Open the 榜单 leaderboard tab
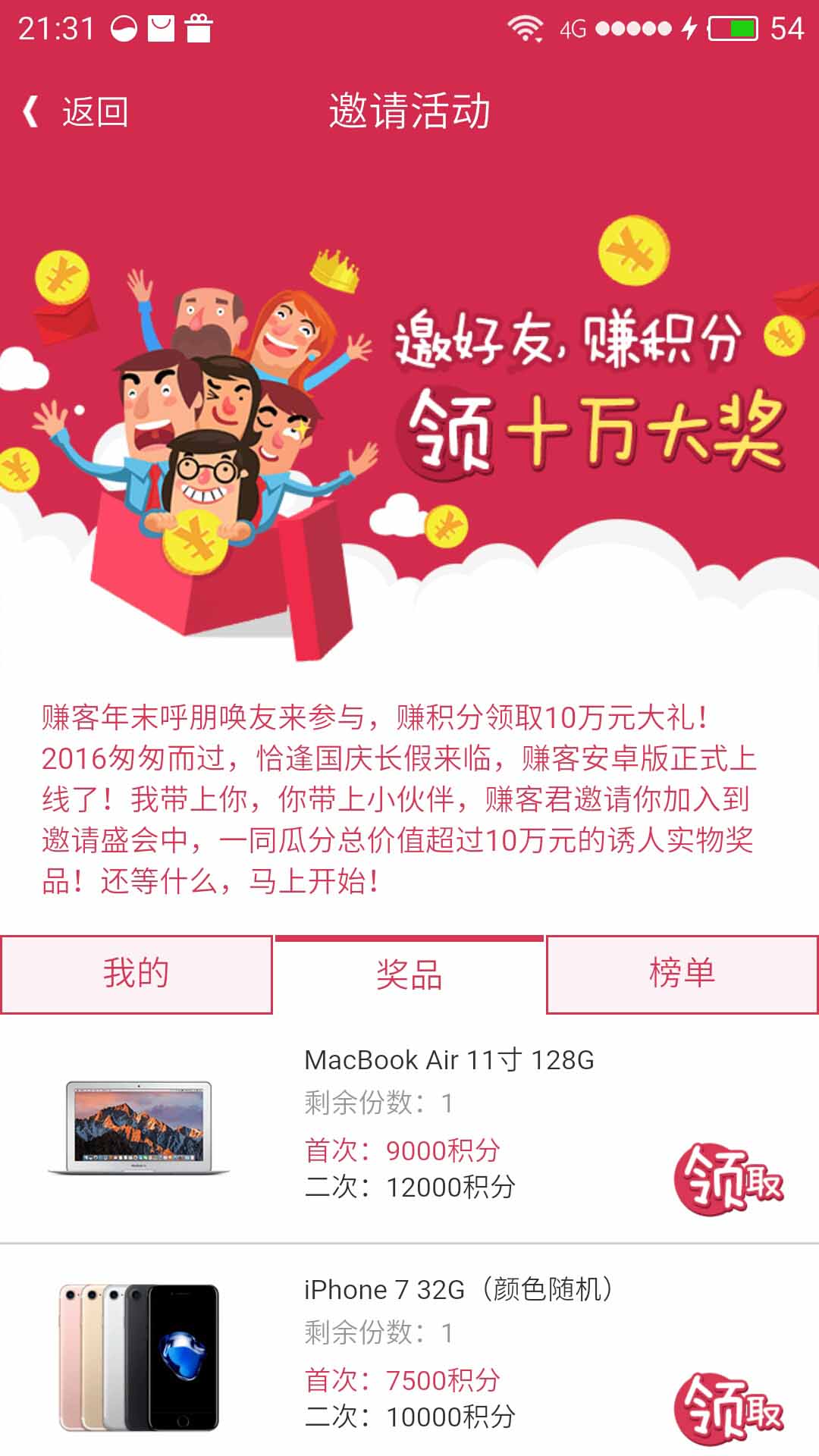 (x=682, y=974)
